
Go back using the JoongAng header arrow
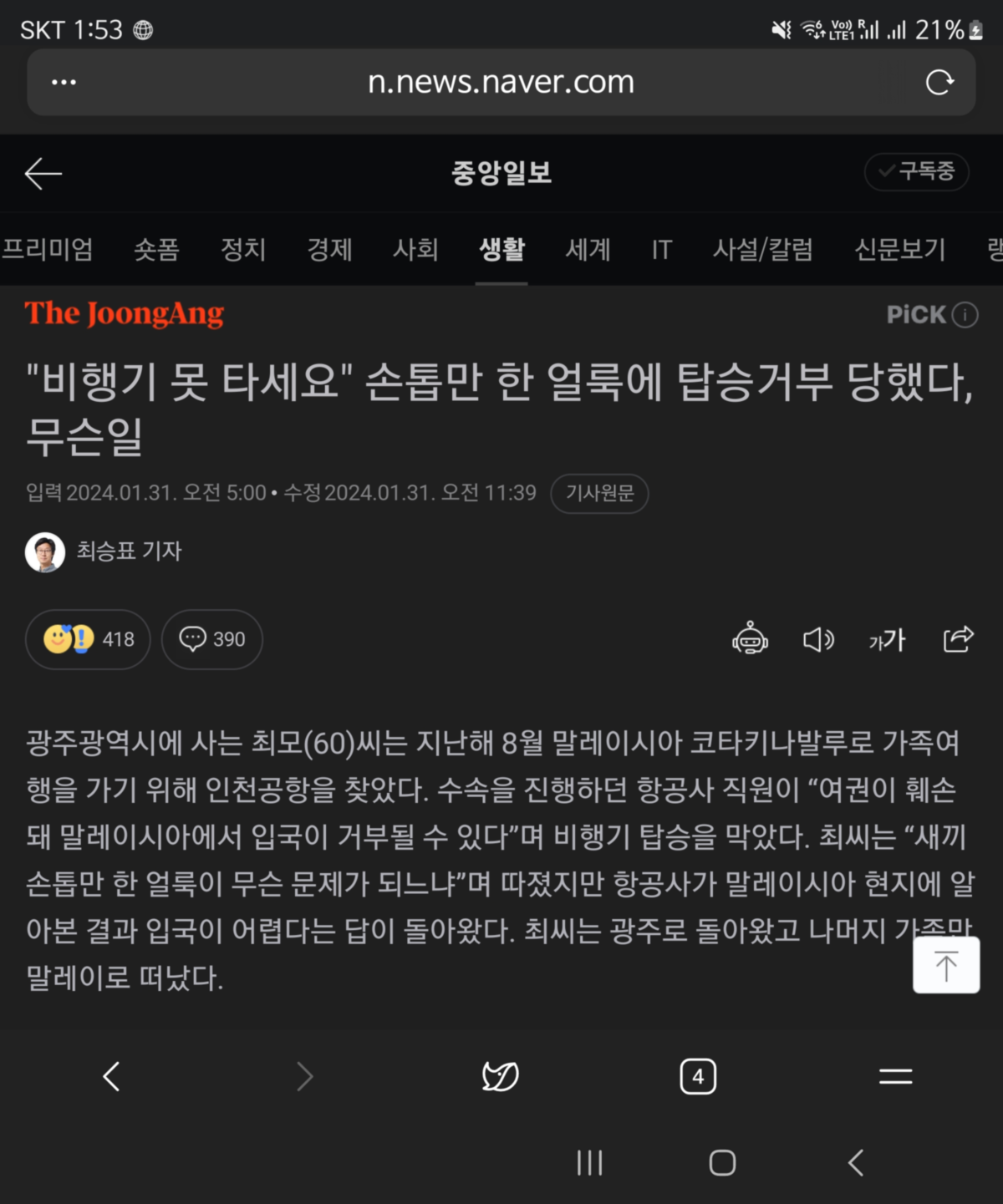point(43,173)
